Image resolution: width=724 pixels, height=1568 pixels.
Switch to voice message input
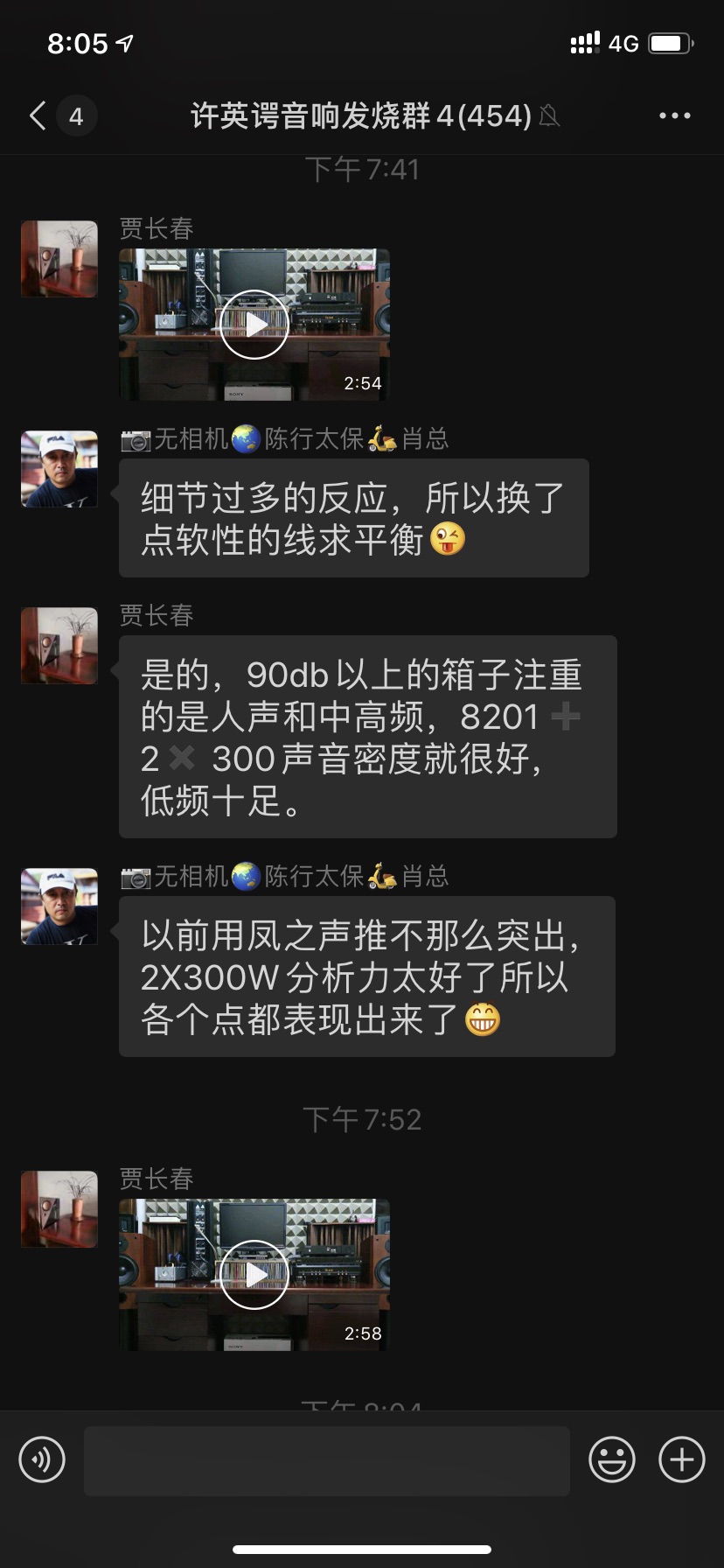(x=42, y=1459)
